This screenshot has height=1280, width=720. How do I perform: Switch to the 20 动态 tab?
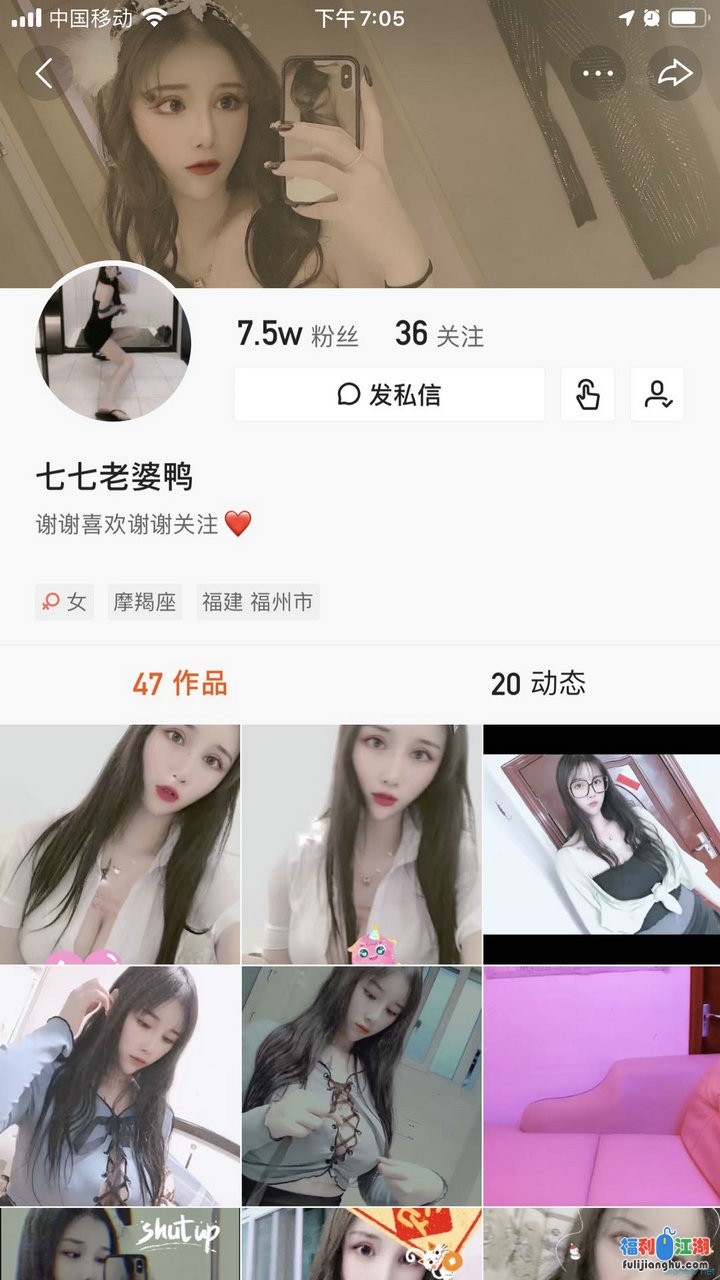pos(538,684)
